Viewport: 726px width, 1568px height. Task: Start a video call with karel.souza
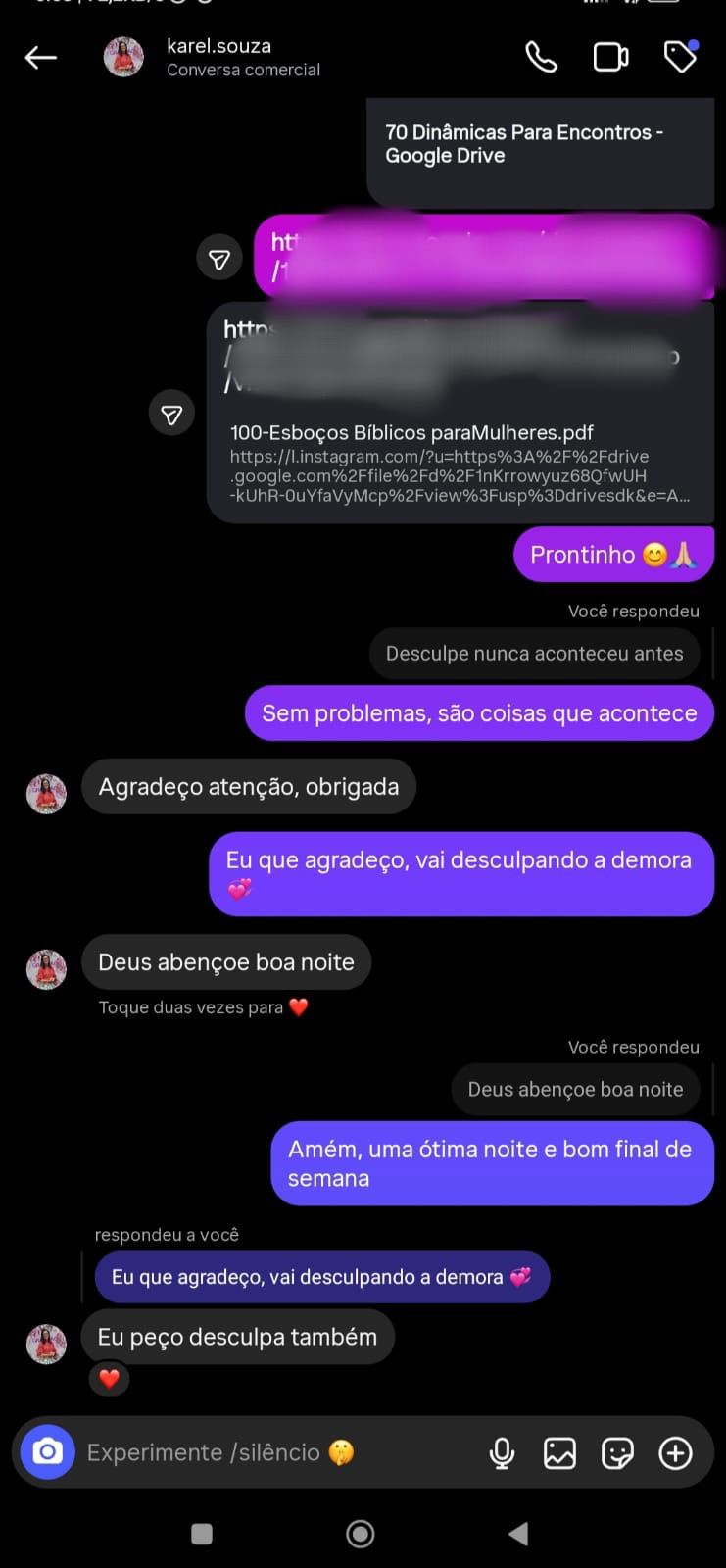610,57
